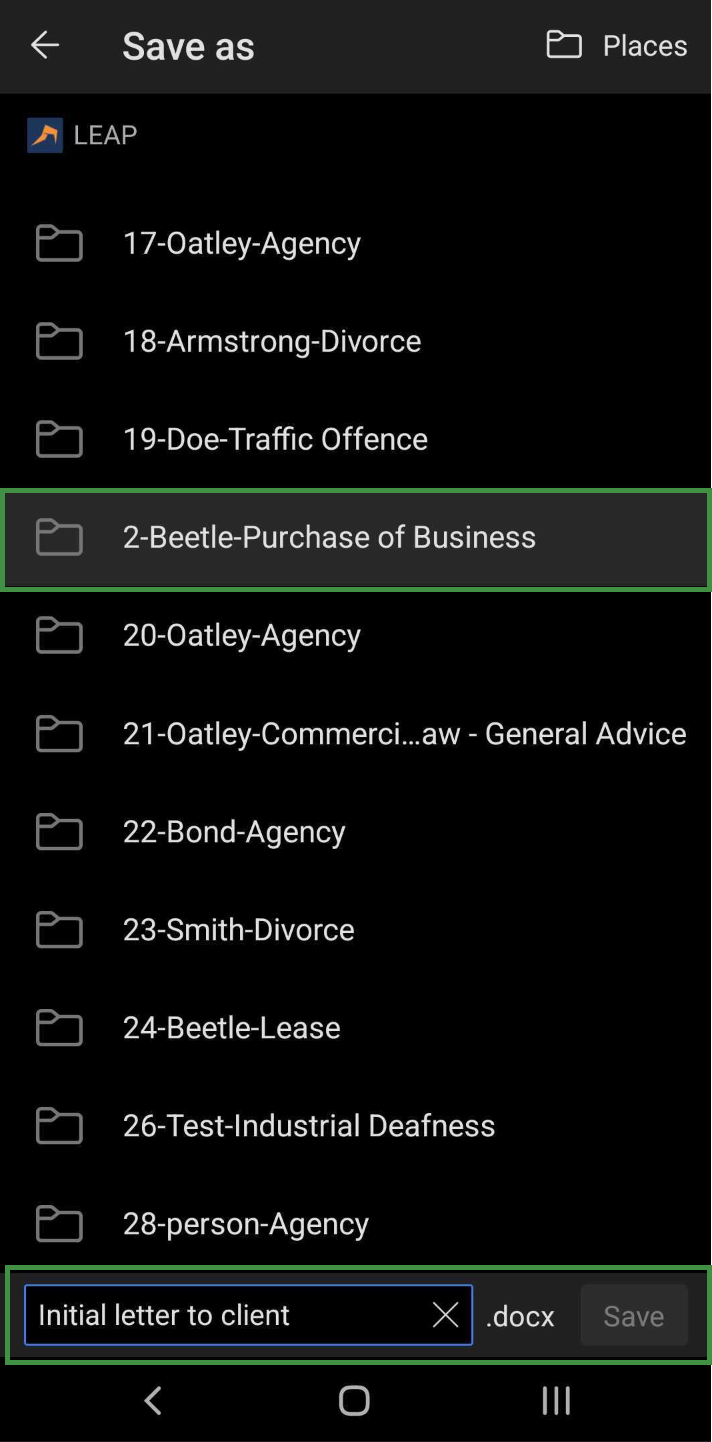The image size is (712, 1442).
Task: Choose the 20-Oatley-Agency folder
Action: click(x=241, y=635)
